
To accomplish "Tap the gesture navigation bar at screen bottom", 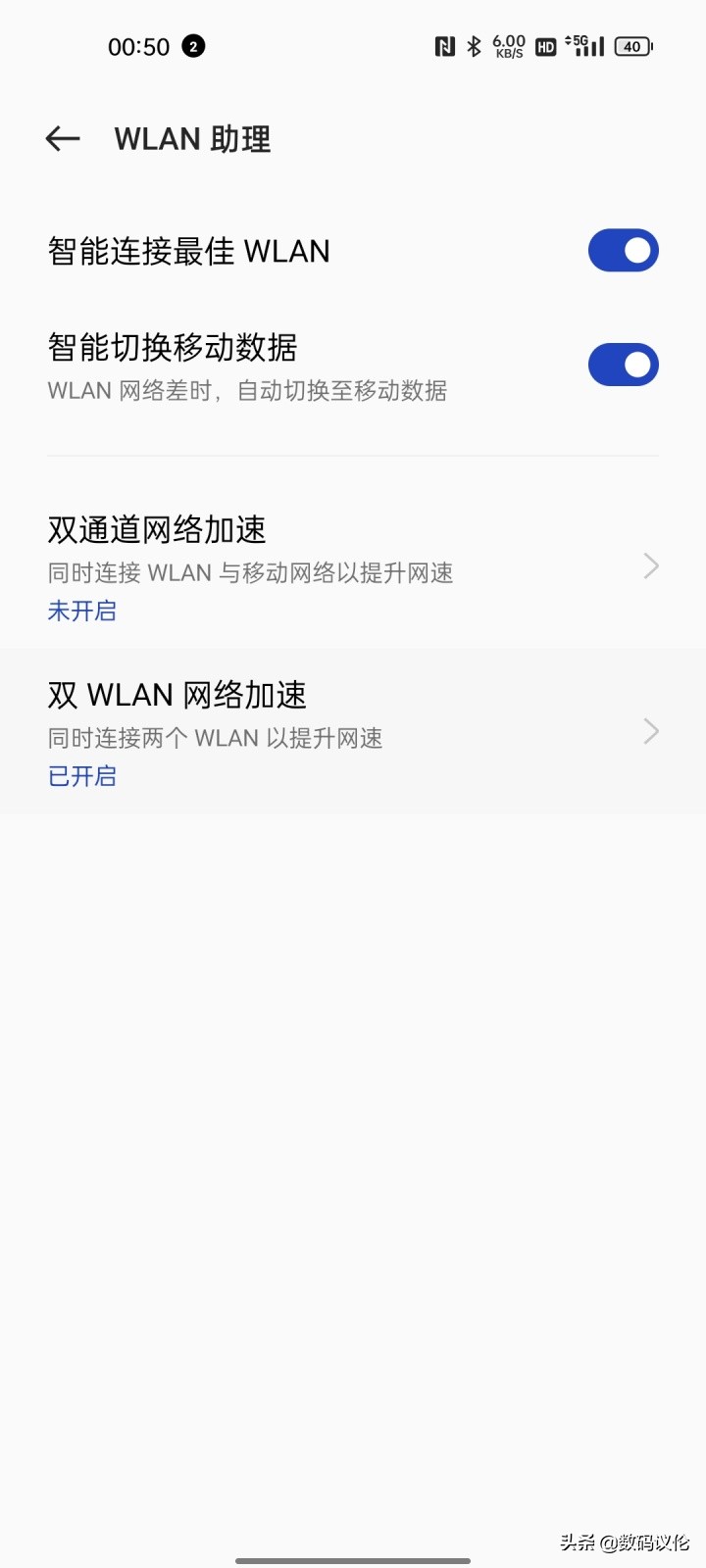I will tap(353, 1558).
